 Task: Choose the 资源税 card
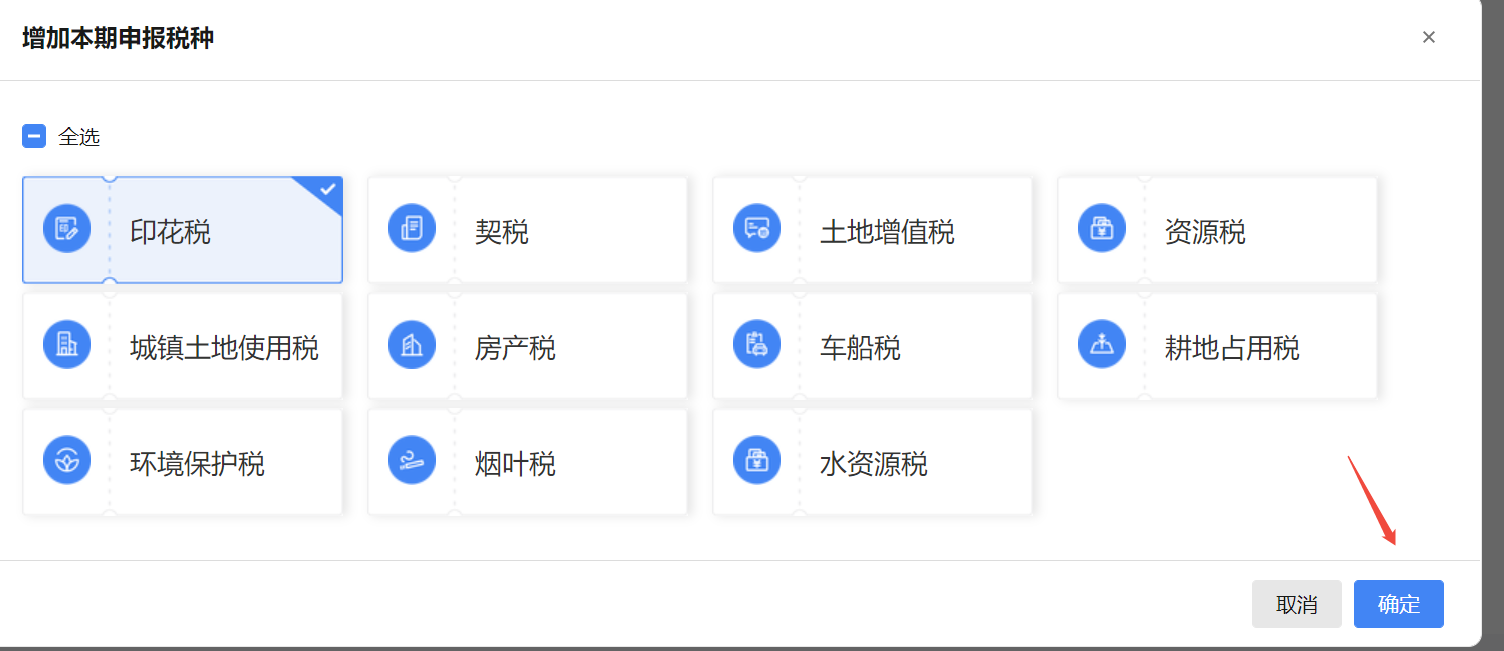point(1217,231)
